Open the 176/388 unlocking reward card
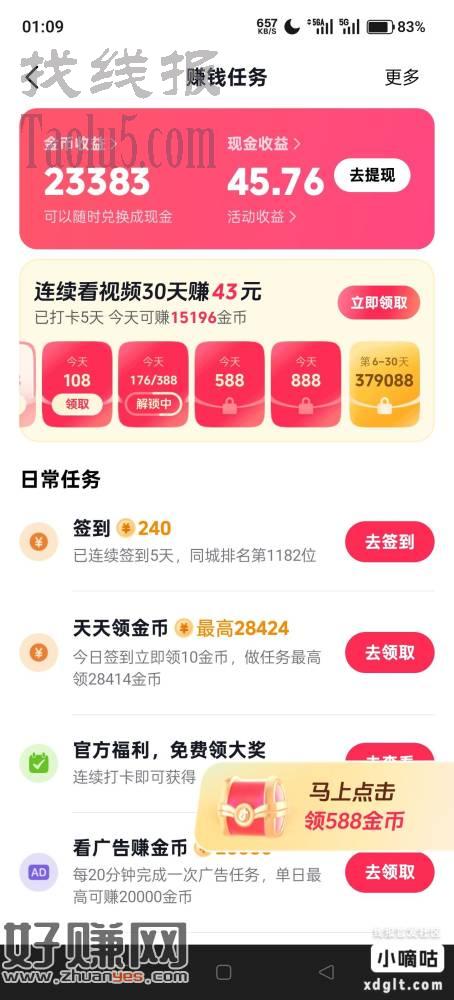 [153, 384]
